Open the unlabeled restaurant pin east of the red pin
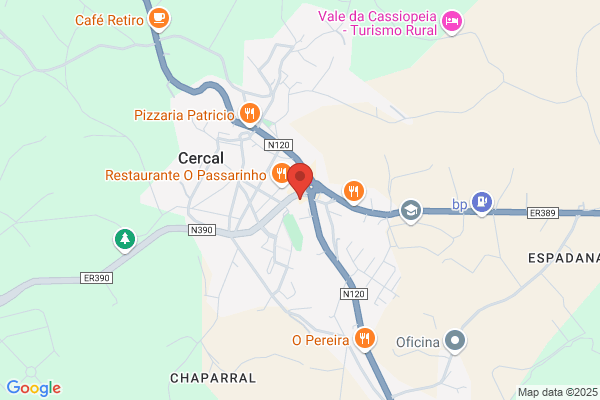This screenshot has height=400, width=600. (354, 193)
